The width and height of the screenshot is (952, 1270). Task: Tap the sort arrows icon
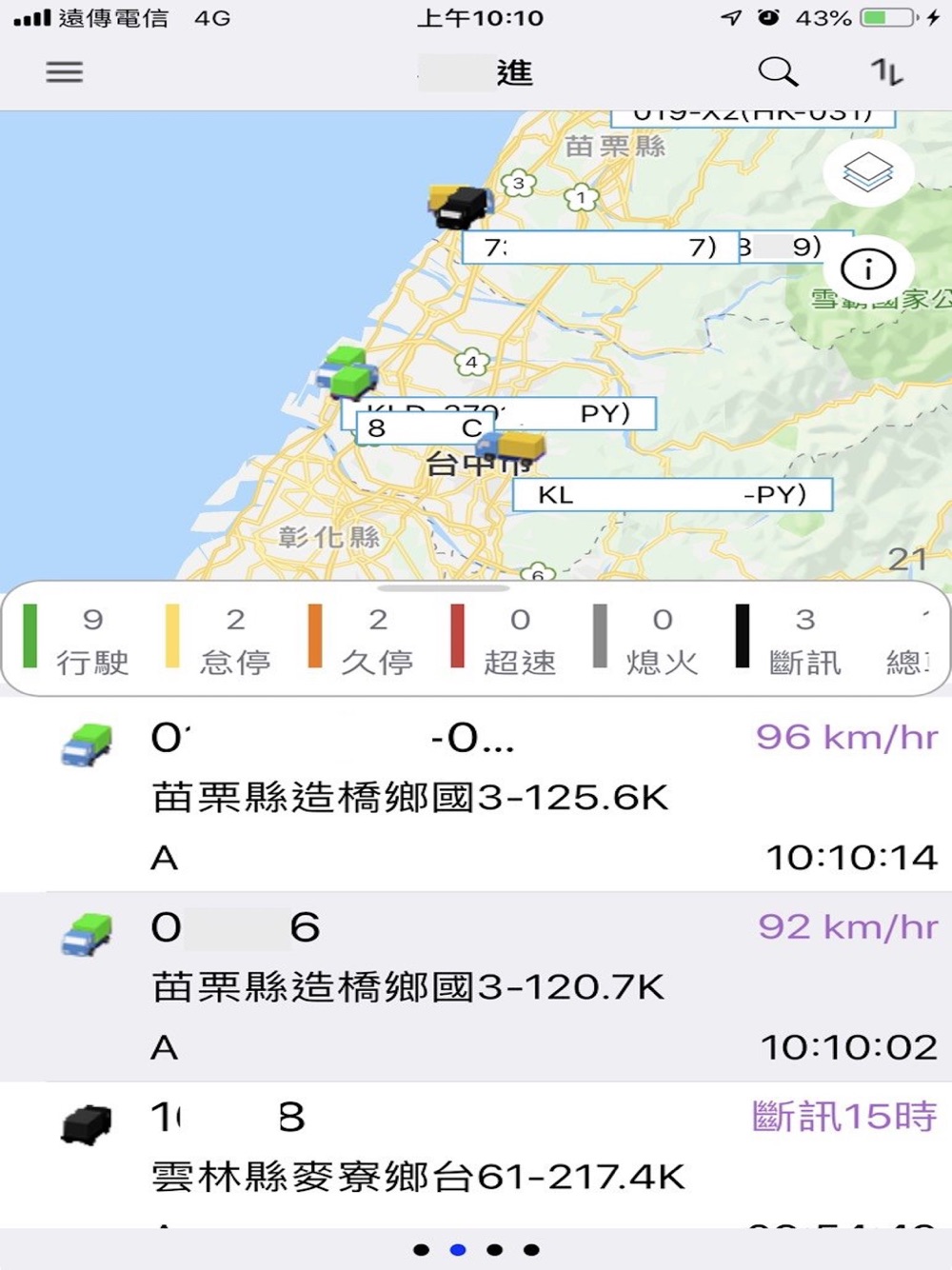(x=886, y=72)
